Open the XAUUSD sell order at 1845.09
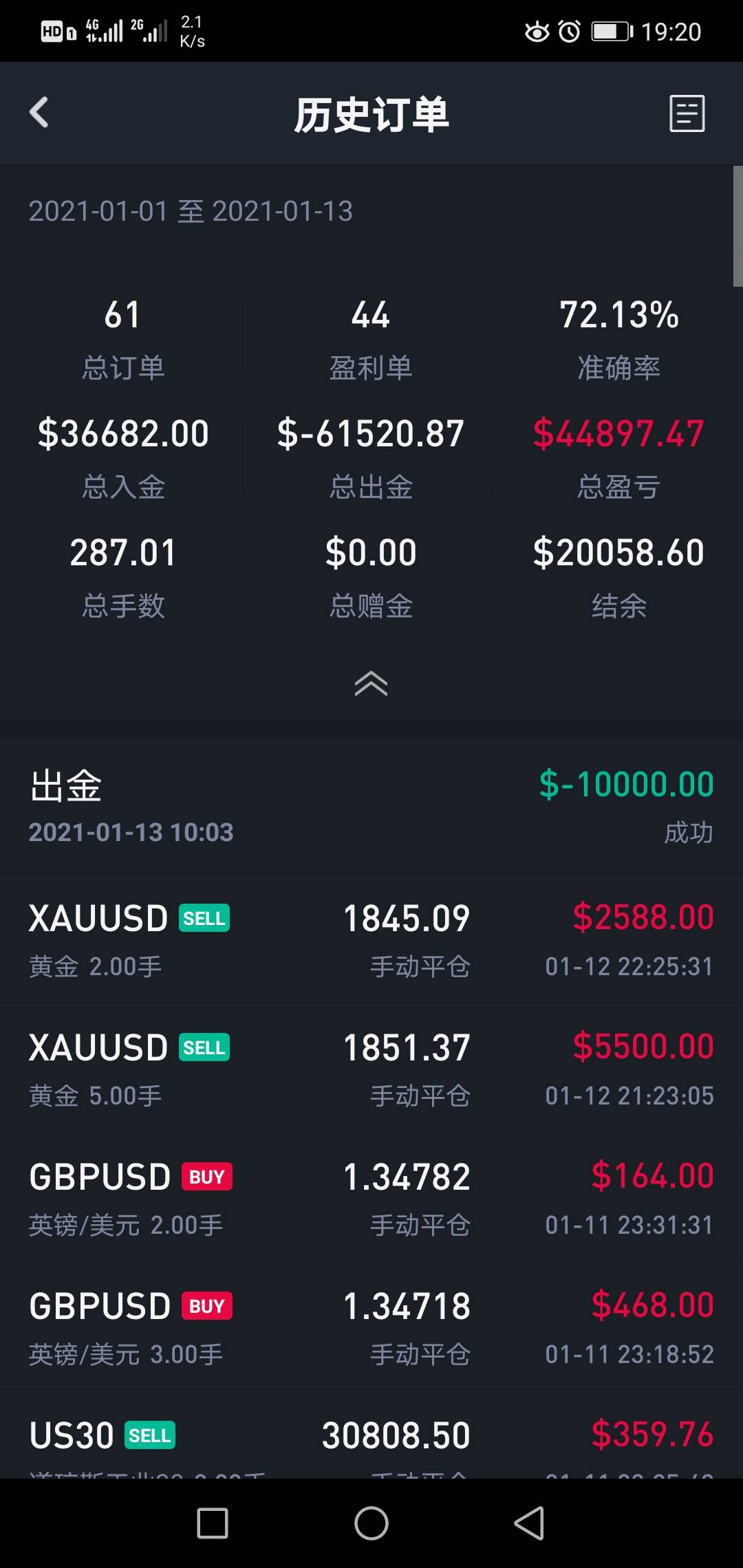This screenshot has width=743, height=1568. point(371,938)
